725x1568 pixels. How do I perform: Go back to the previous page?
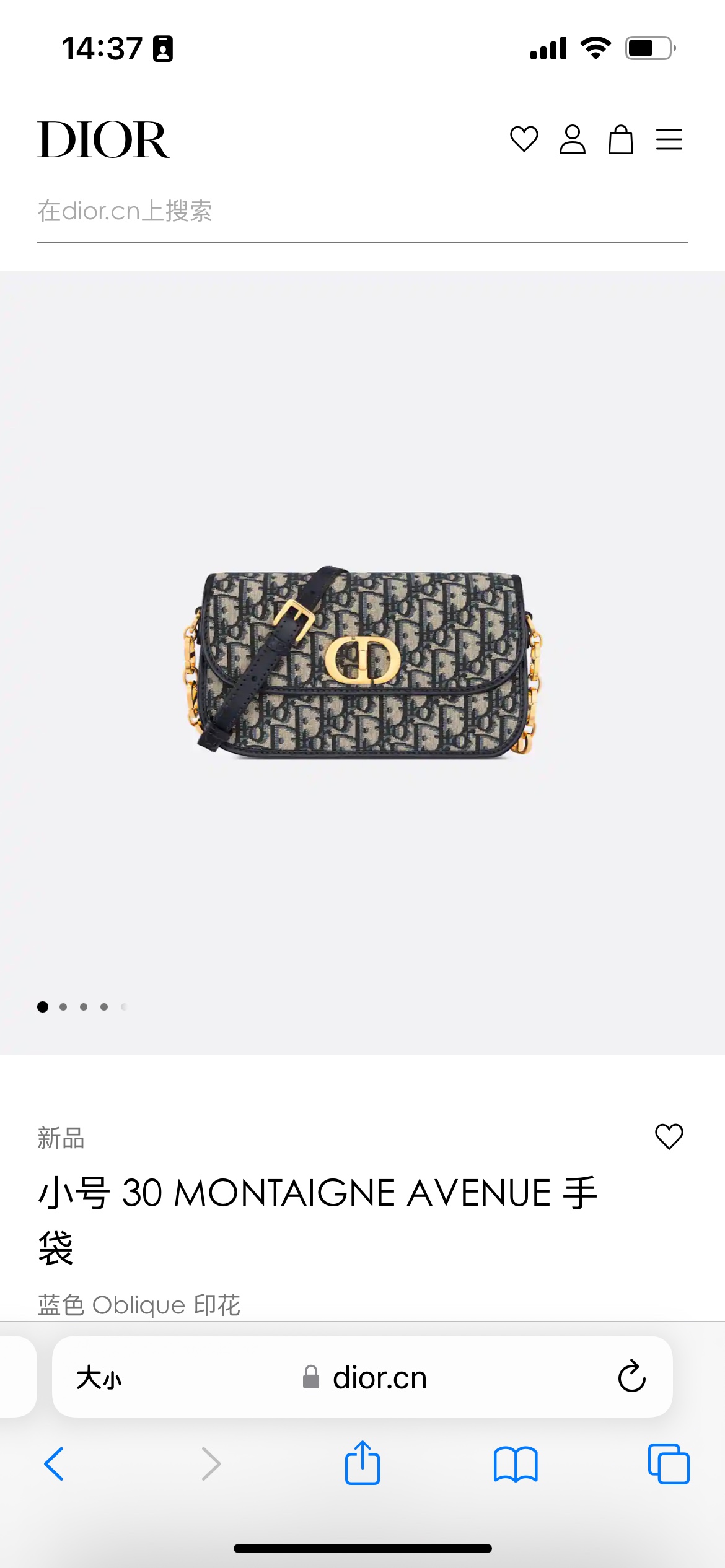pyautogui.click(x=55, y=1464)
